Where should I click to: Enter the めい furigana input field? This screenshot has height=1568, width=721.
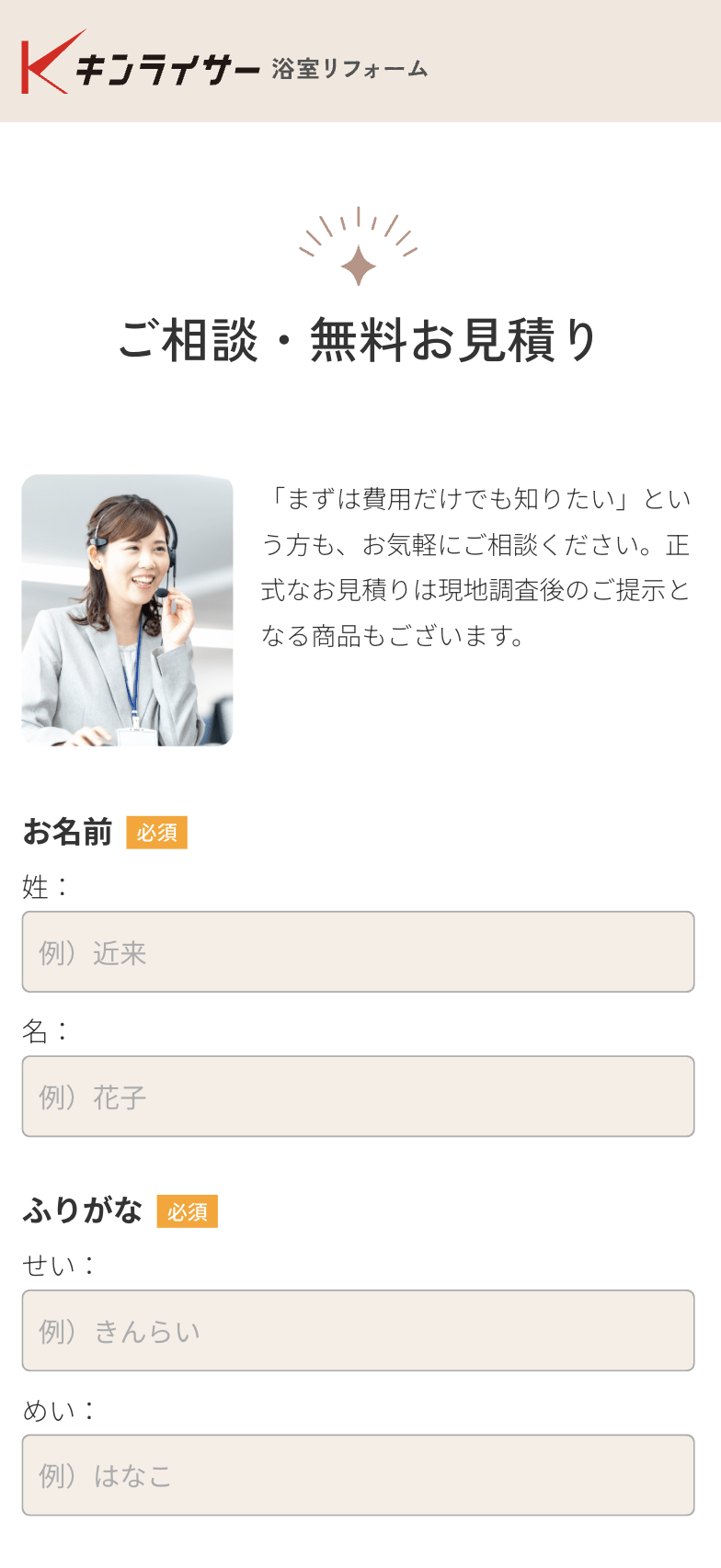(358, 1474)
